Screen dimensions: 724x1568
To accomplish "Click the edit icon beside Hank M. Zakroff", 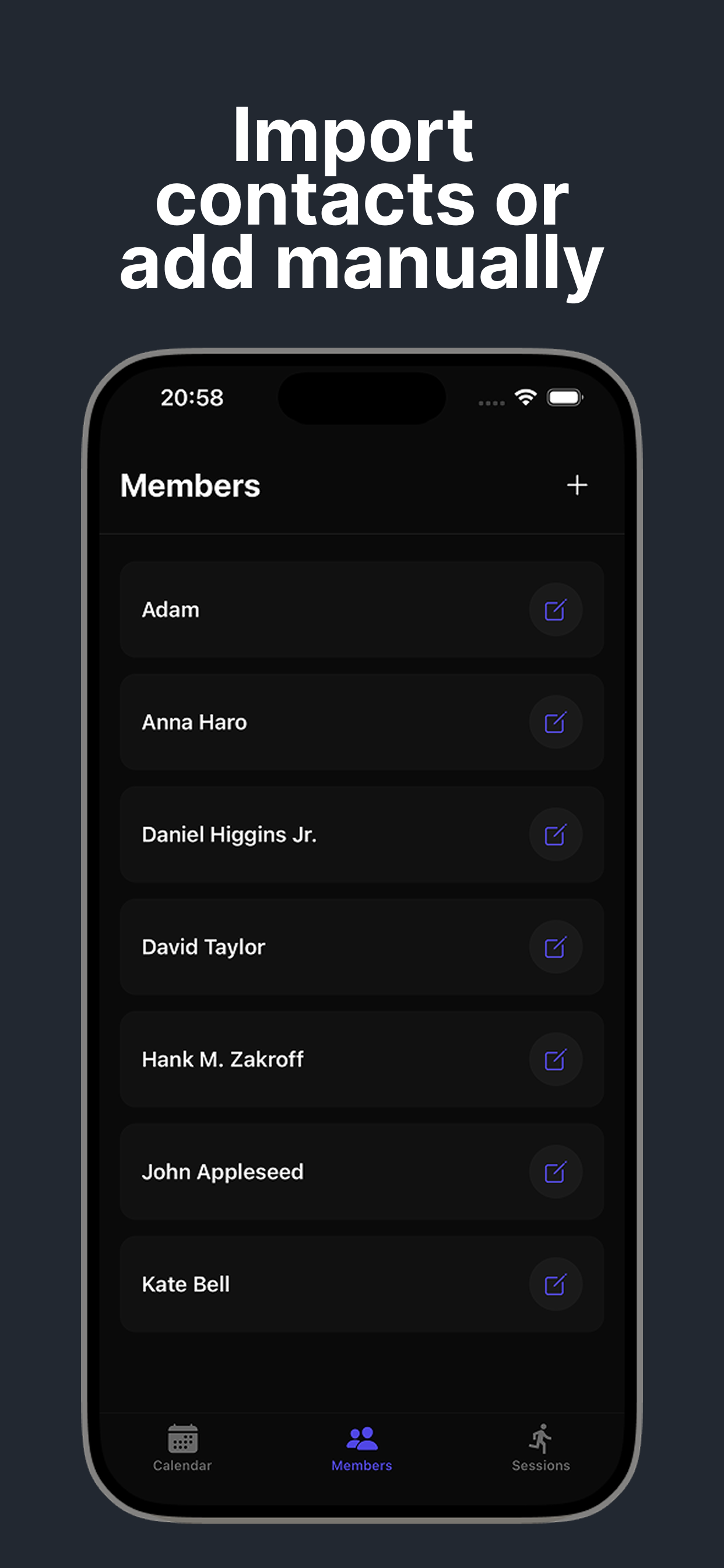I will coord(557,1060).
